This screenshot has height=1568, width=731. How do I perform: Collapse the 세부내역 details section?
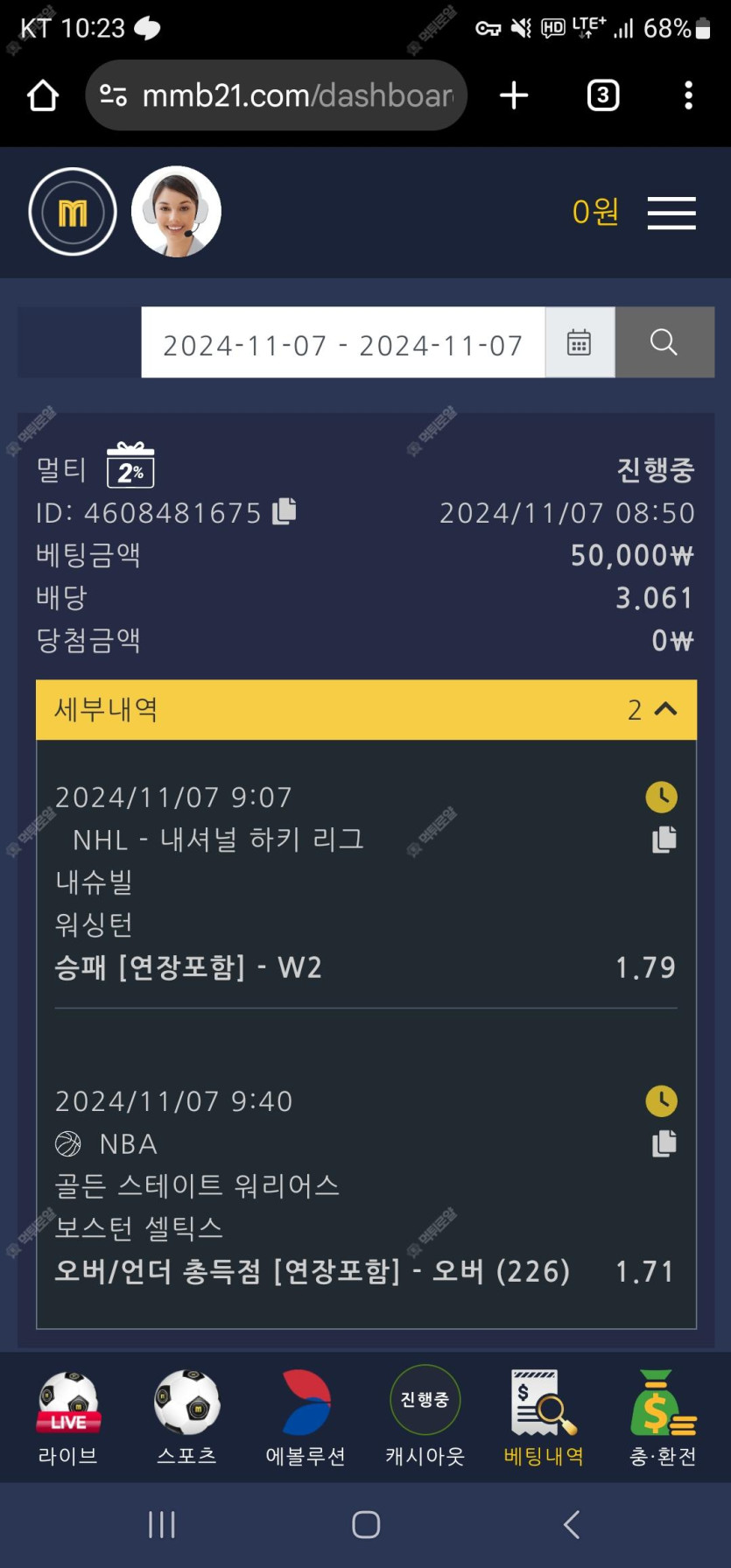coord(665,709)
